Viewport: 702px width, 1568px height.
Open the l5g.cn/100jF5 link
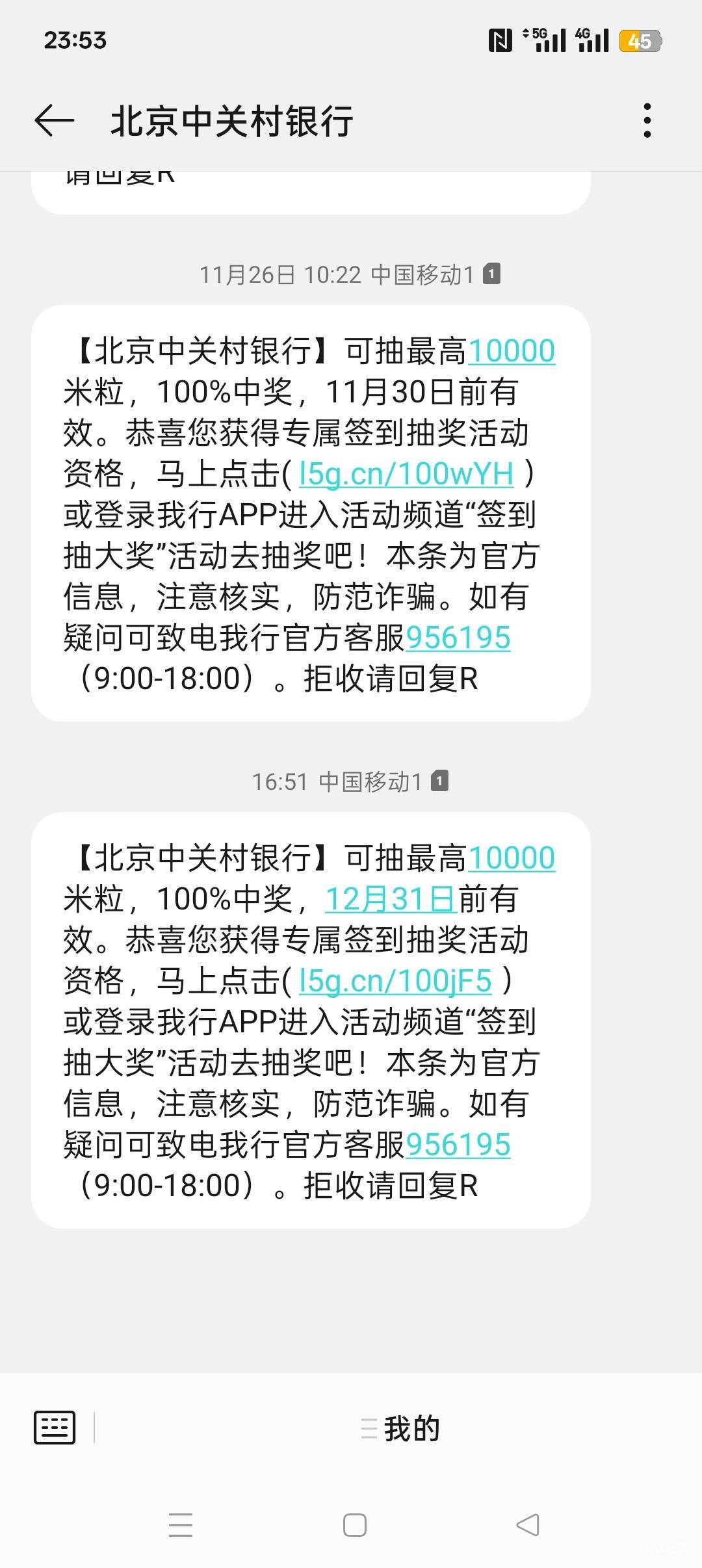coord(395,981)
